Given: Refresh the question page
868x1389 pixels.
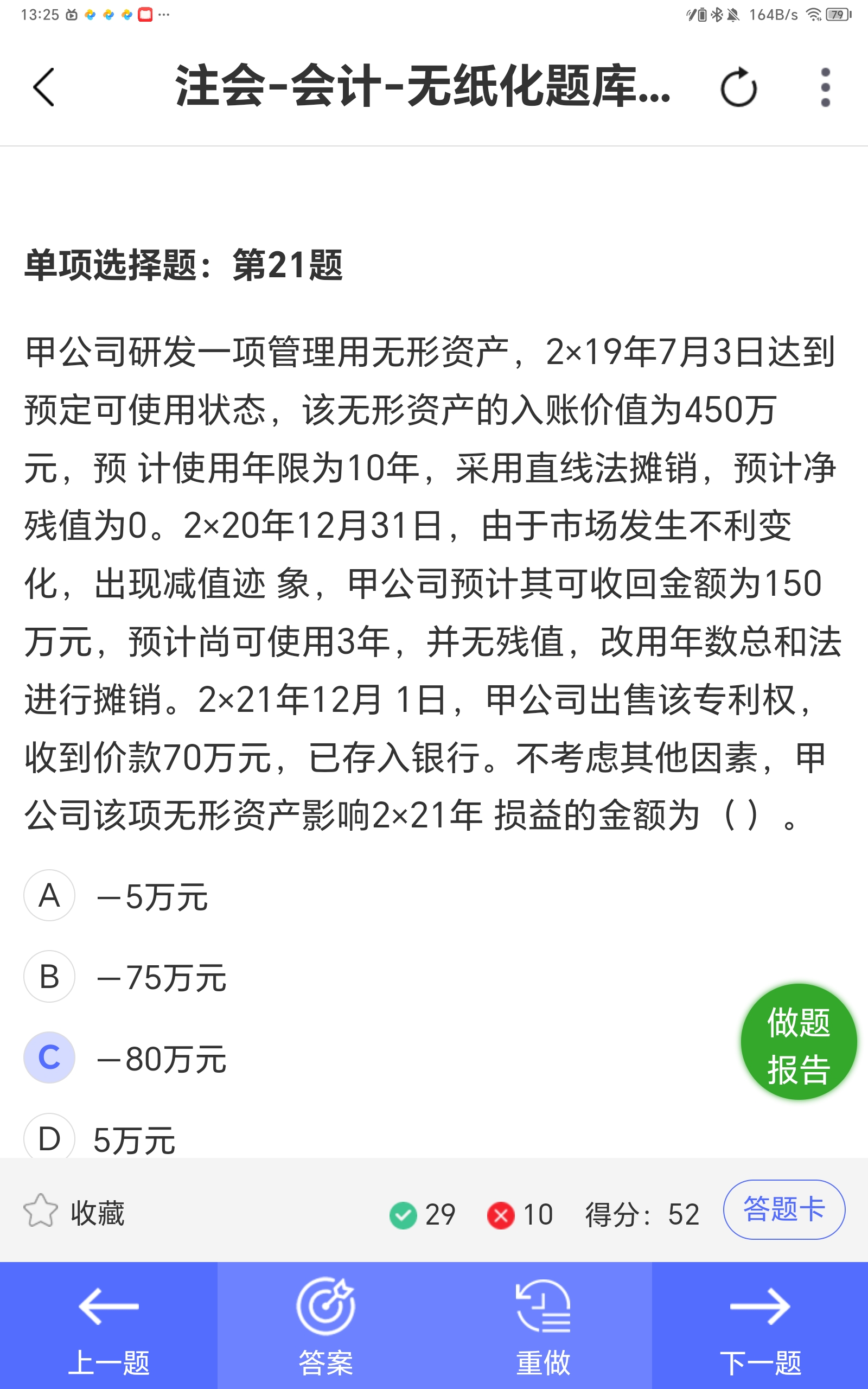Looking at the screenshot, I should tap(738, 87).
